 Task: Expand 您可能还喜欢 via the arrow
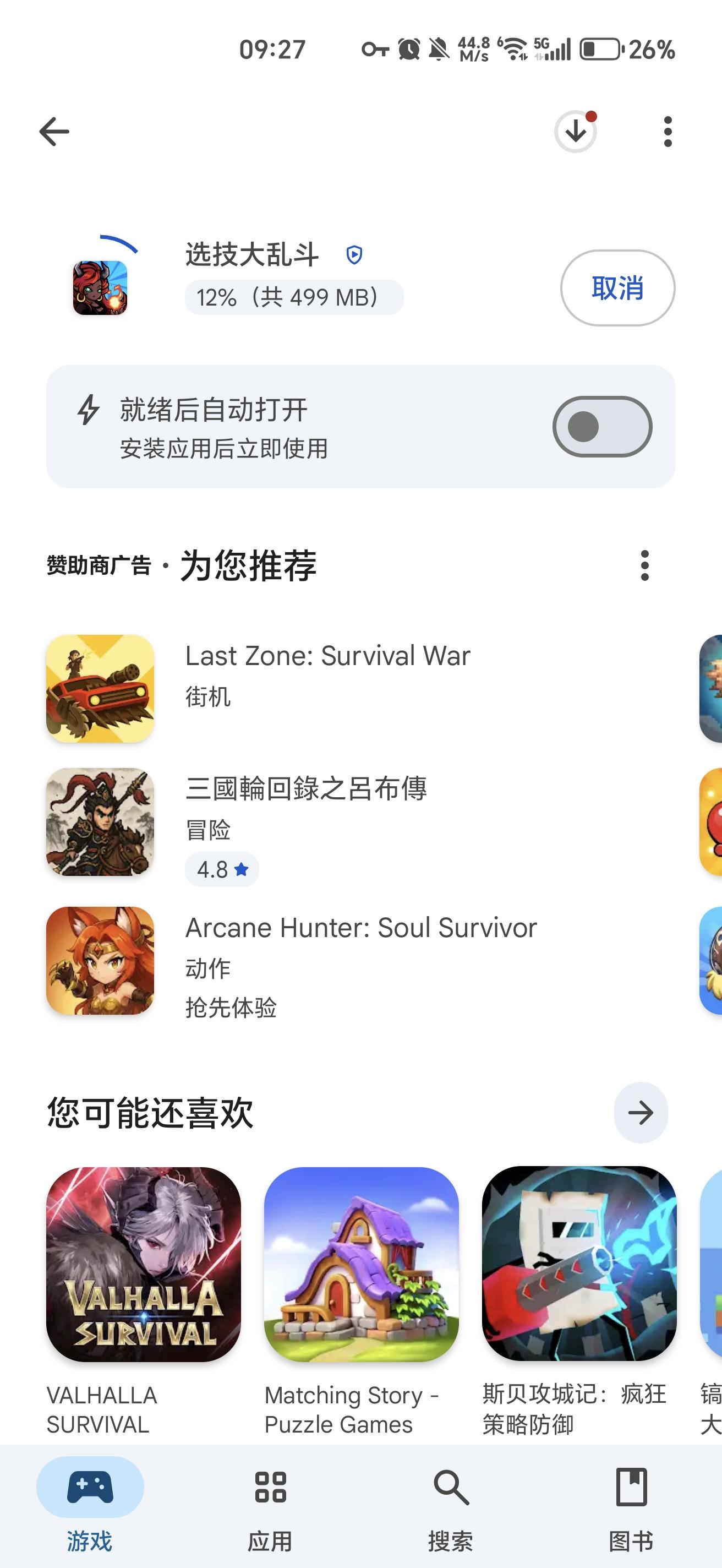click(x=641, y=1113)
